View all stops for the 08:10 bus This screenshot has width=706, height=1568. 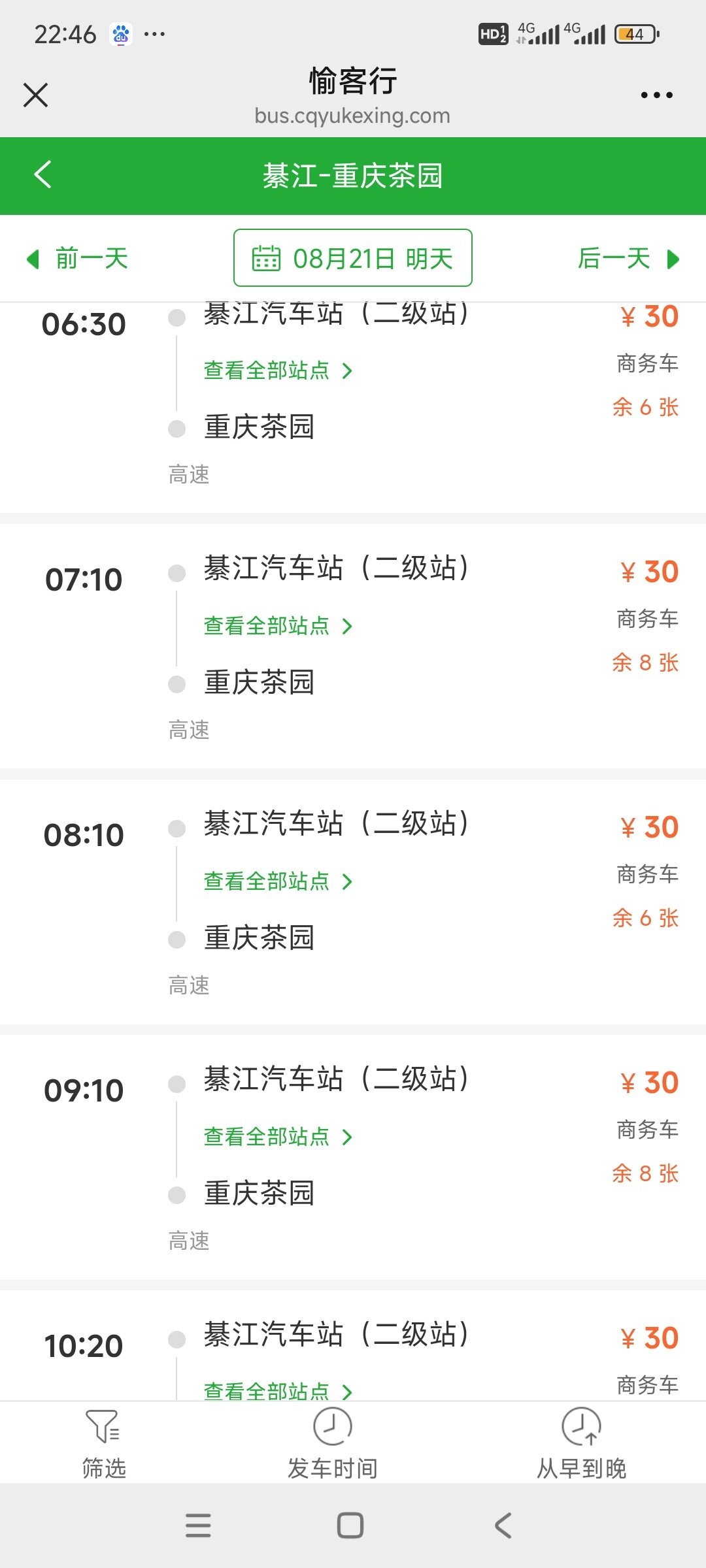point(278,882)
